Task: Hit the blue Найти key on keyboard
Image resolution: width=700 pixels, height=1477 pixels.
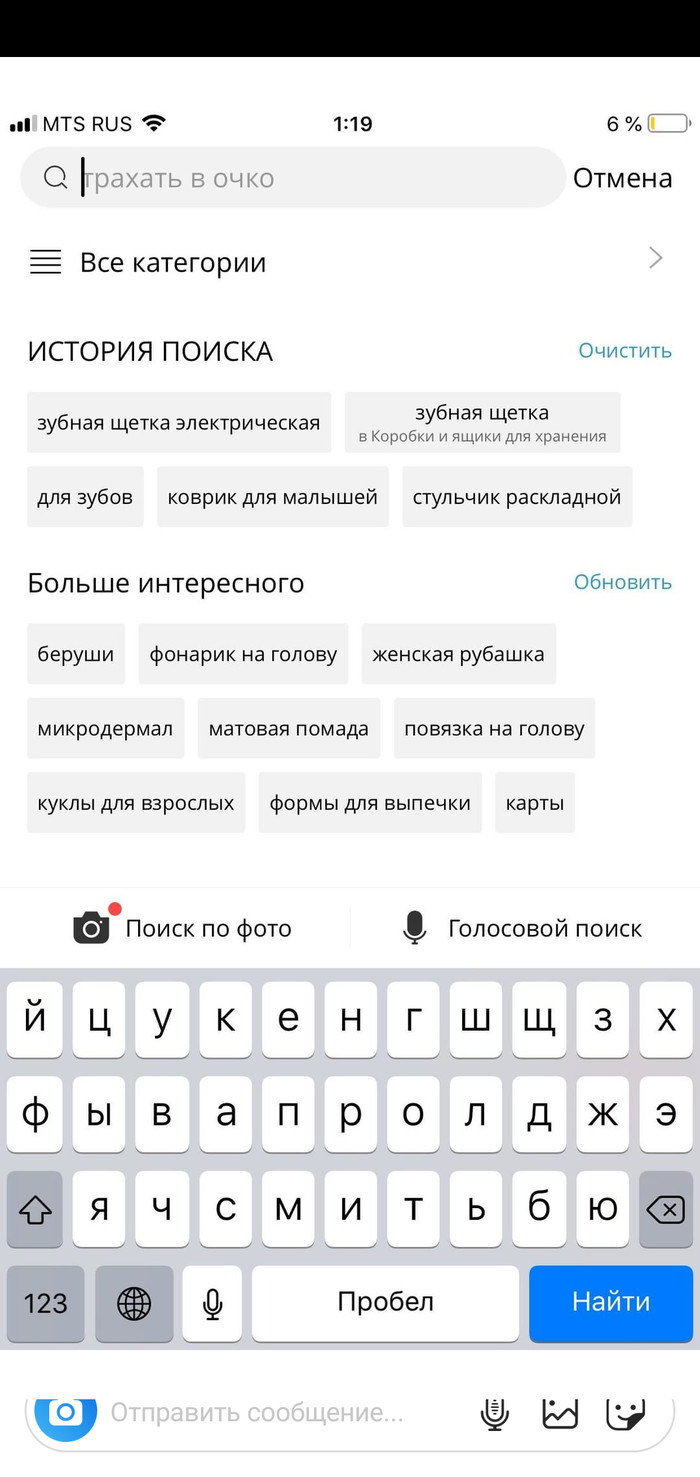Action: [610, 1303]
